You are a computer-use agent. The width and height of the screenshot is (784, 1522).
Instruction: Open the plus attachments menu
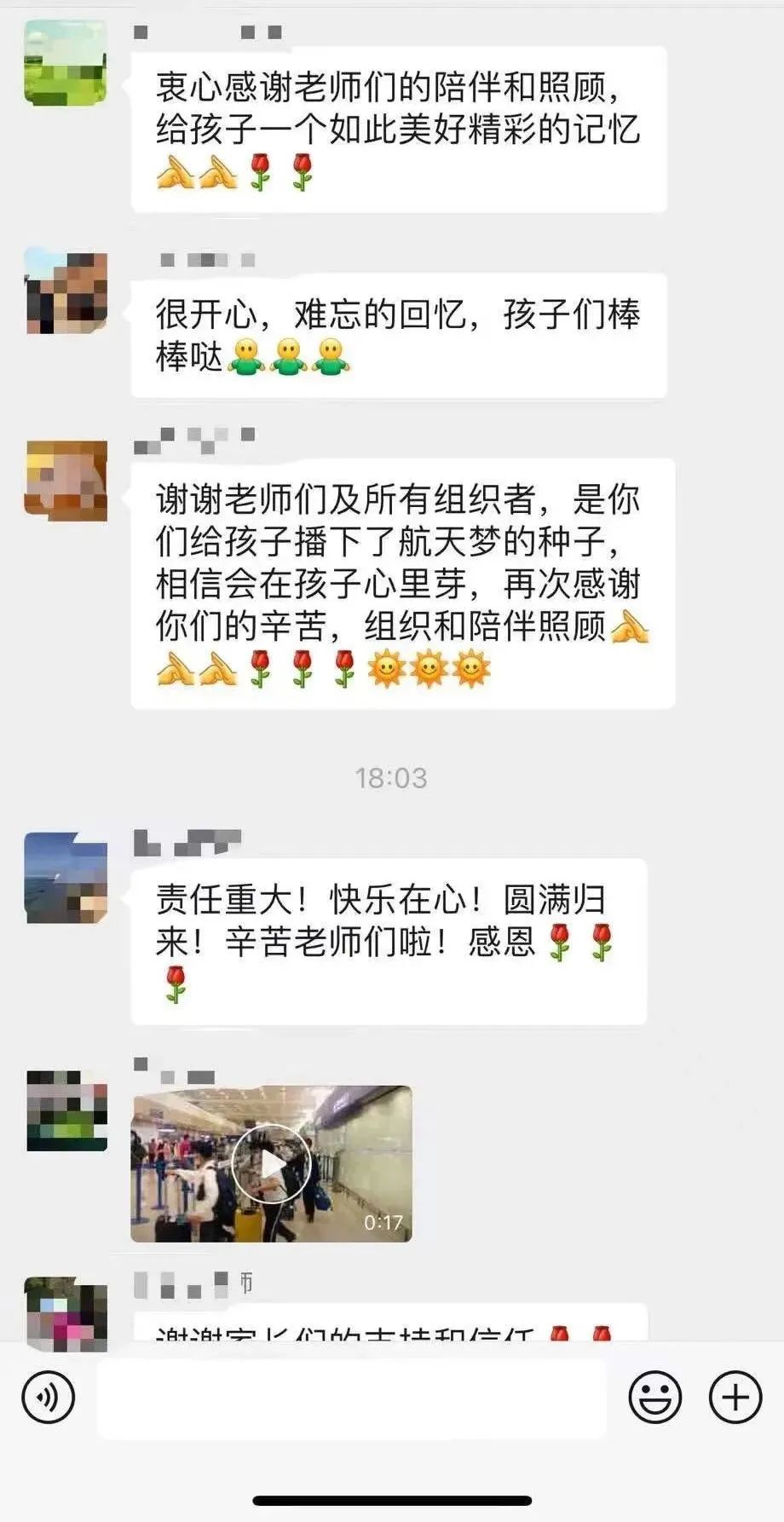[735, 1398]
